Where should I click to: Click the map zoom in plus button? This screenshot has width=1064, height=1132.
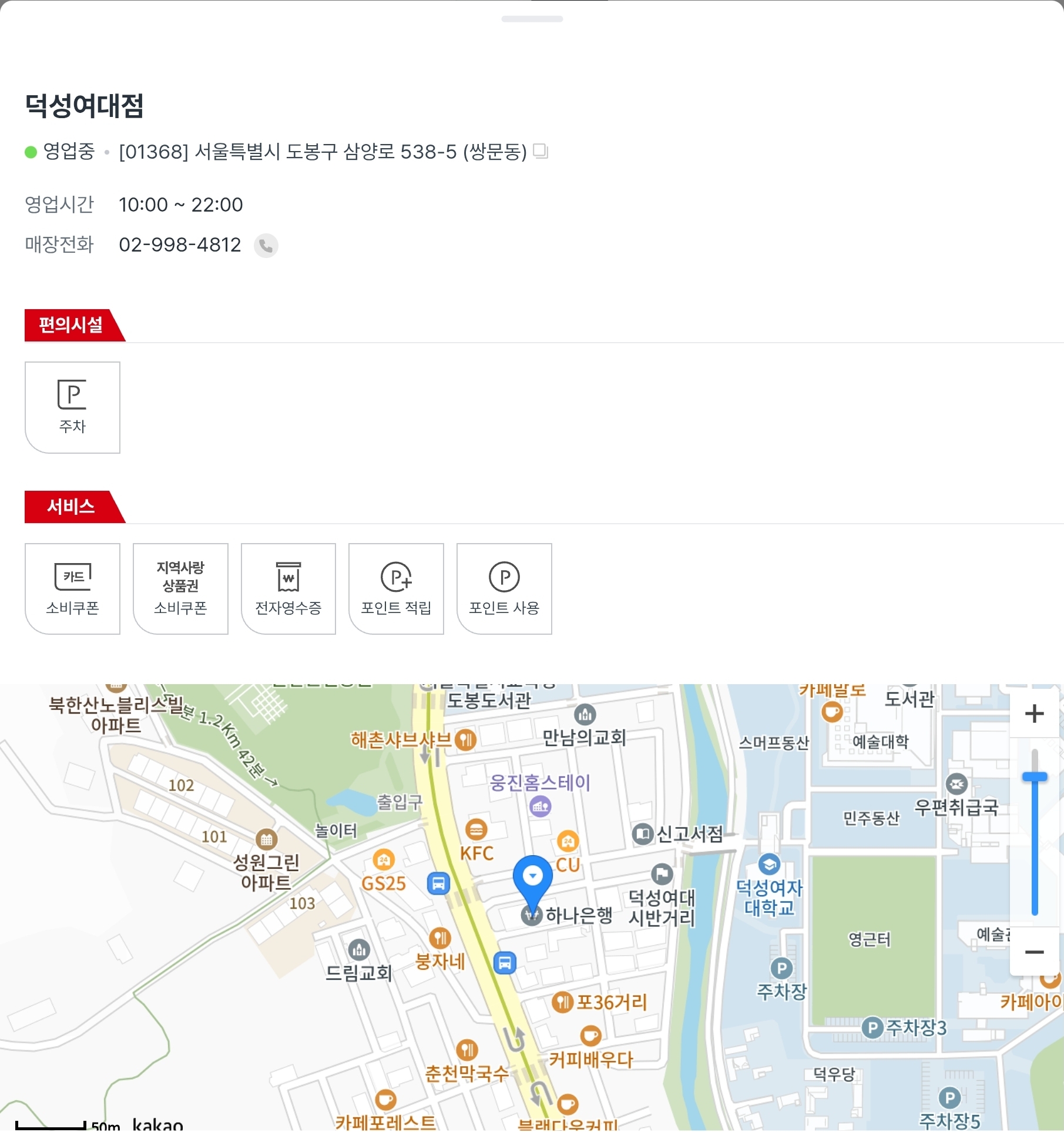(1034, 714)
